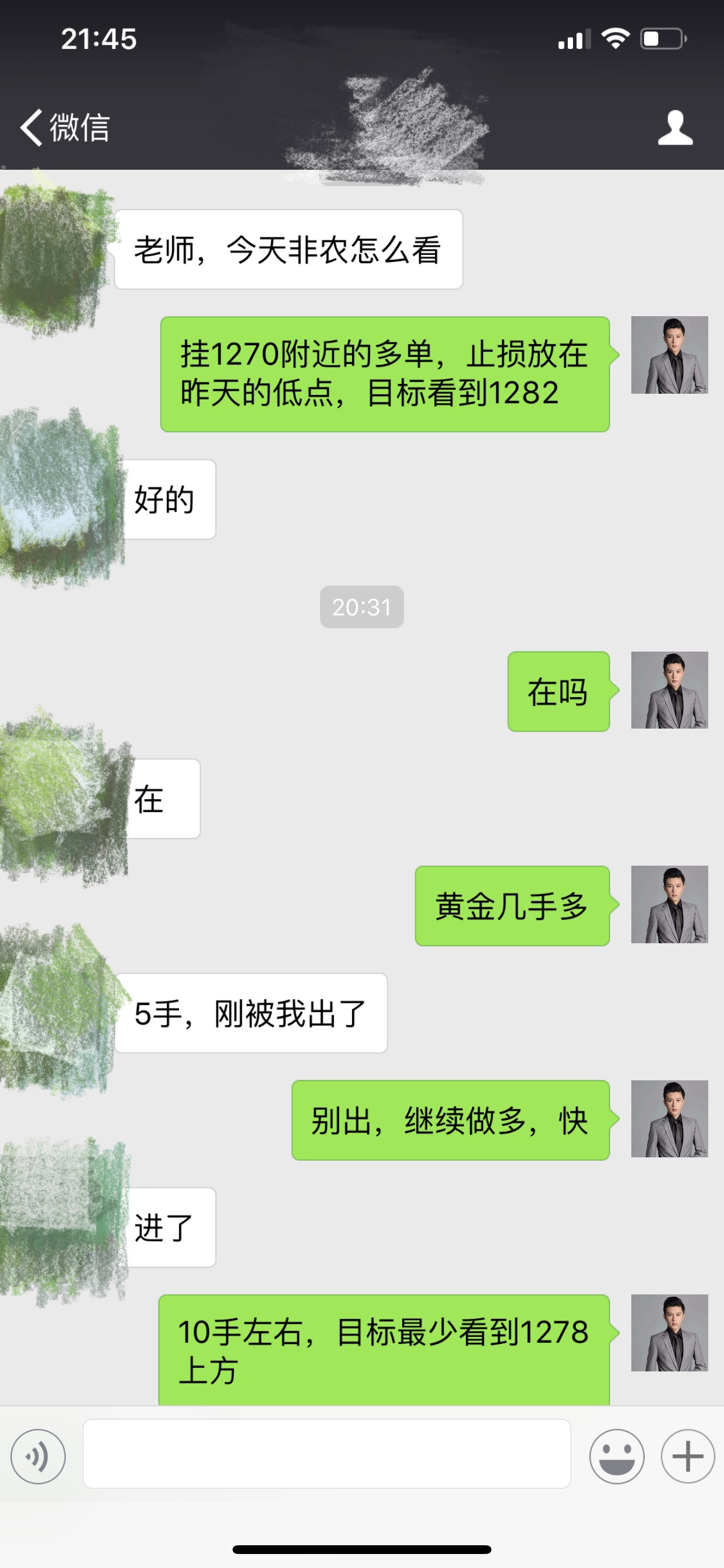The image size is (724, 1568).
Task: Tap the sender's avatar beside 在吗
Action: pyautogui.click(x=669, y=690)
